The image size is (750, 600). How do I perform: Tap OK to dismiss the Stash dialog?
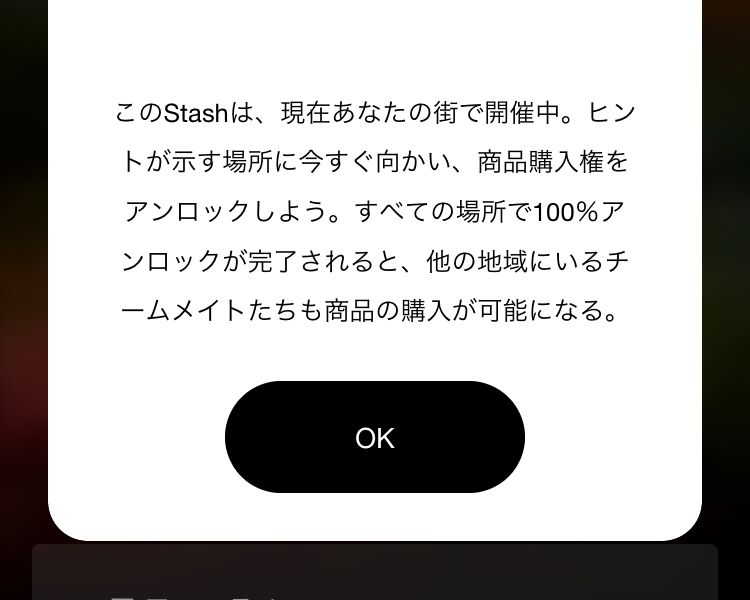pyautogui.click(x=375, y=437)
